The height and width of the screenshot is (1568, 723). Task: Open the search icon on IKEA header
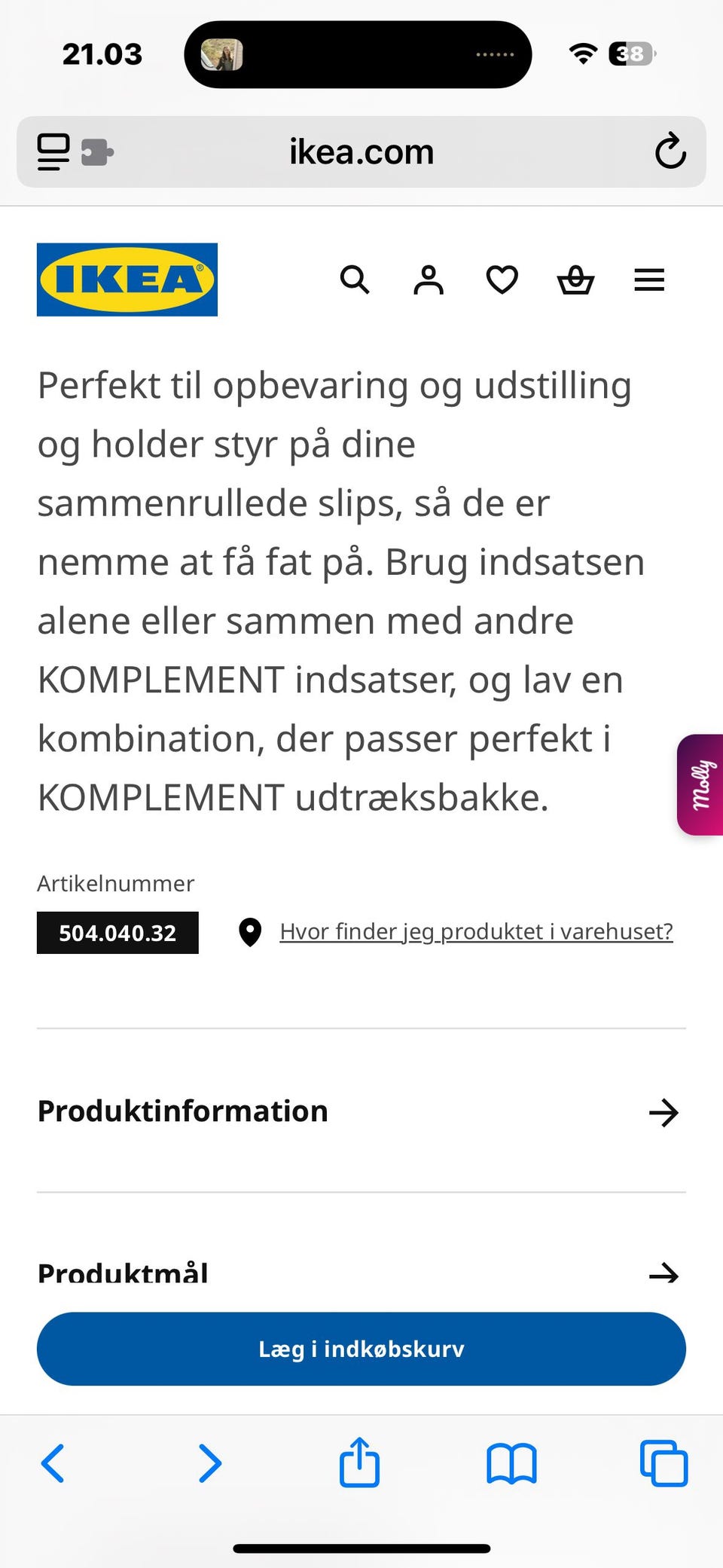355,280
